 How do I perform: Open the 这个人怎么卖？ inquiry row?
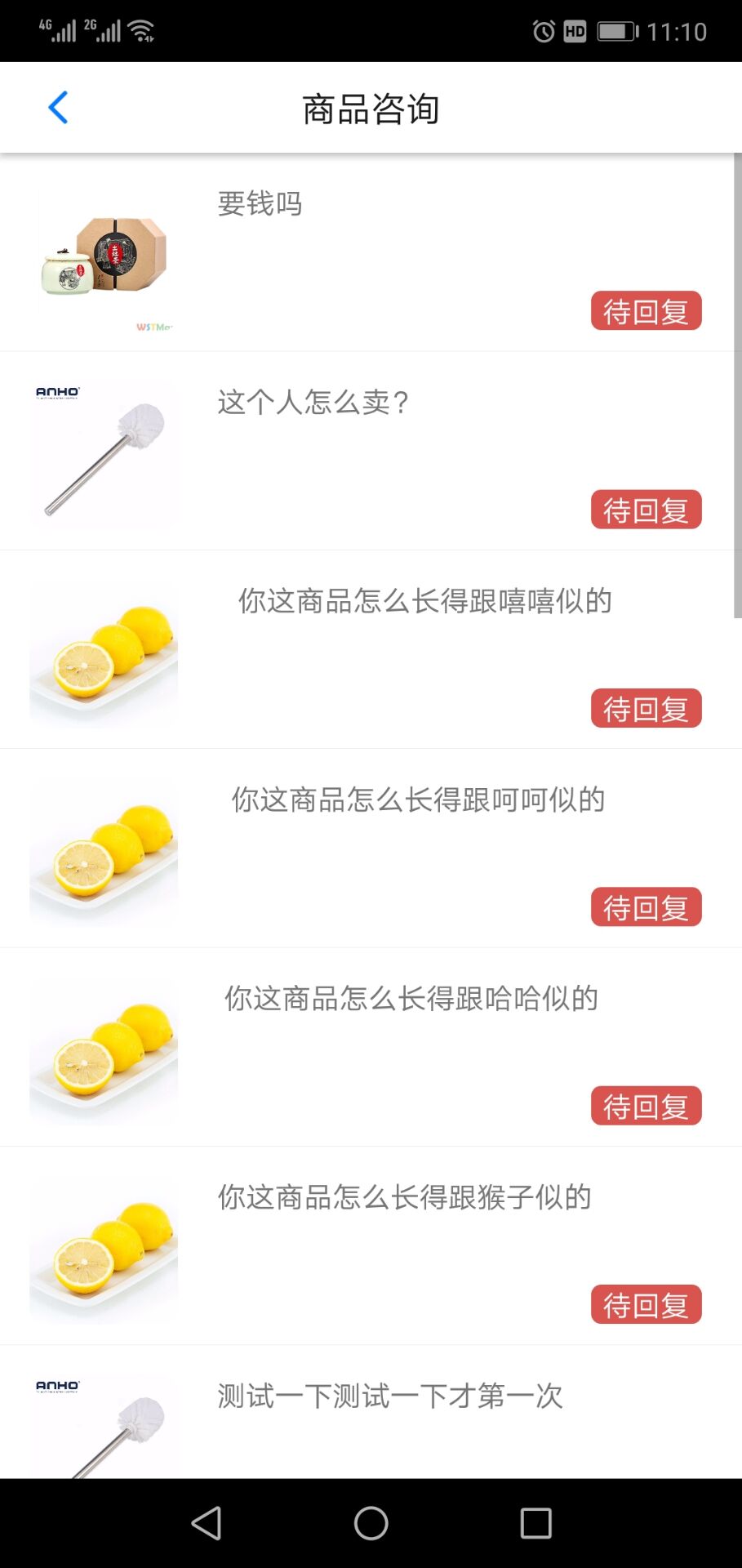pos(313,403)
